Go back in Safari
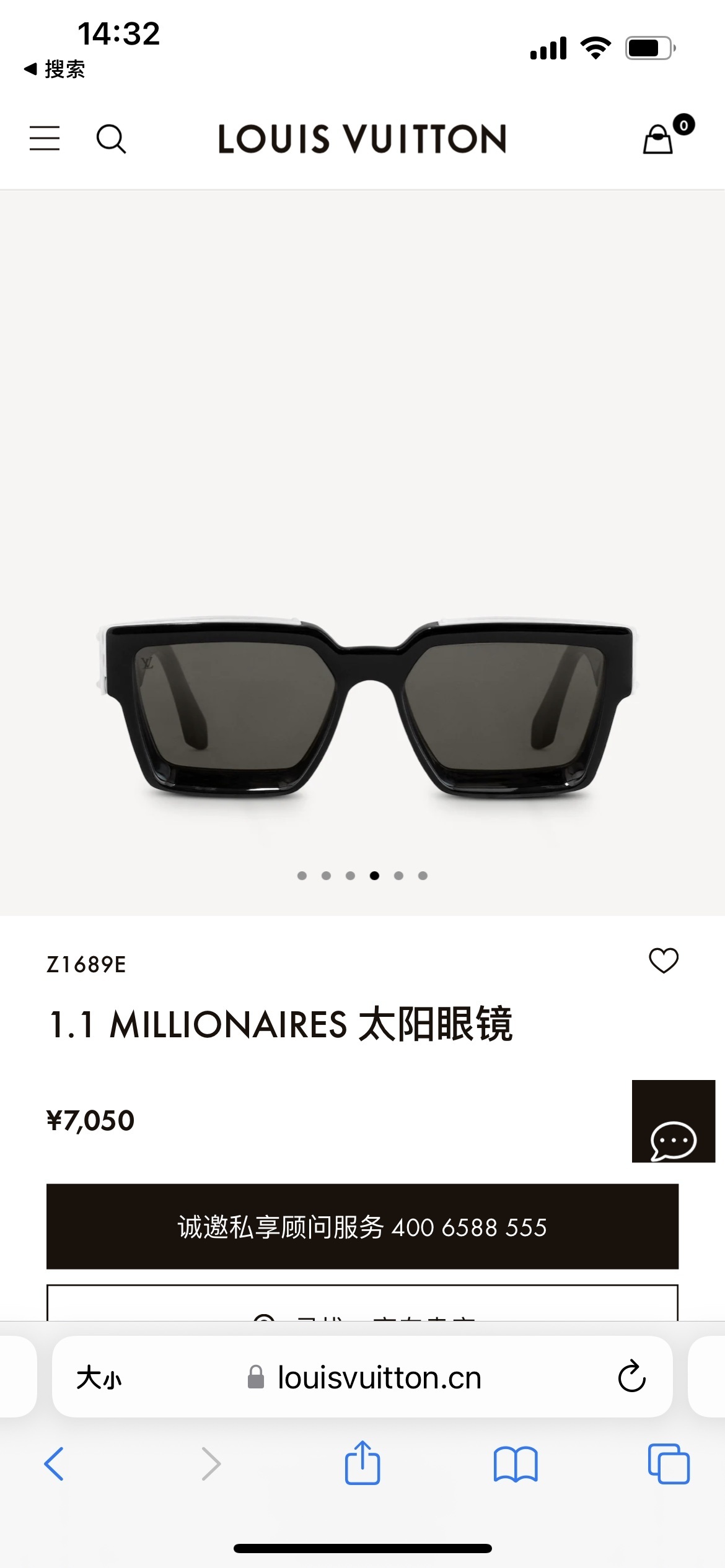The image size is (725, 1568). [54, 1464]
